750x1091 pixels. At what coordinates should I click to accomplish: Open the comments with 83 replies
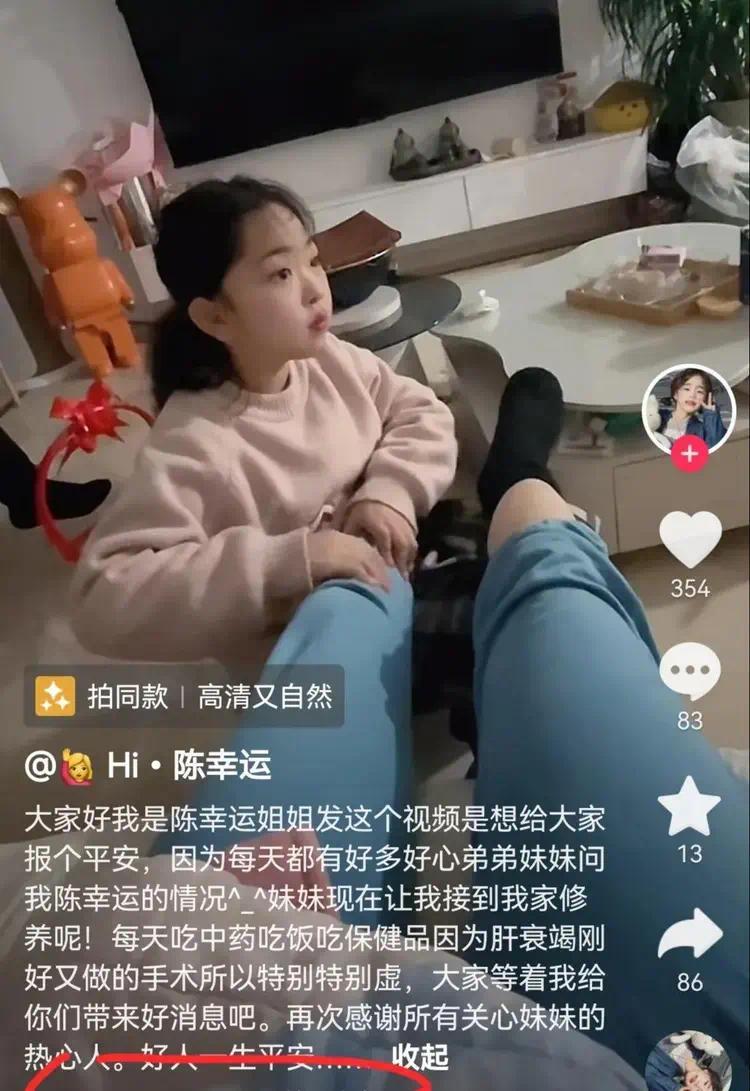point(690,671)
